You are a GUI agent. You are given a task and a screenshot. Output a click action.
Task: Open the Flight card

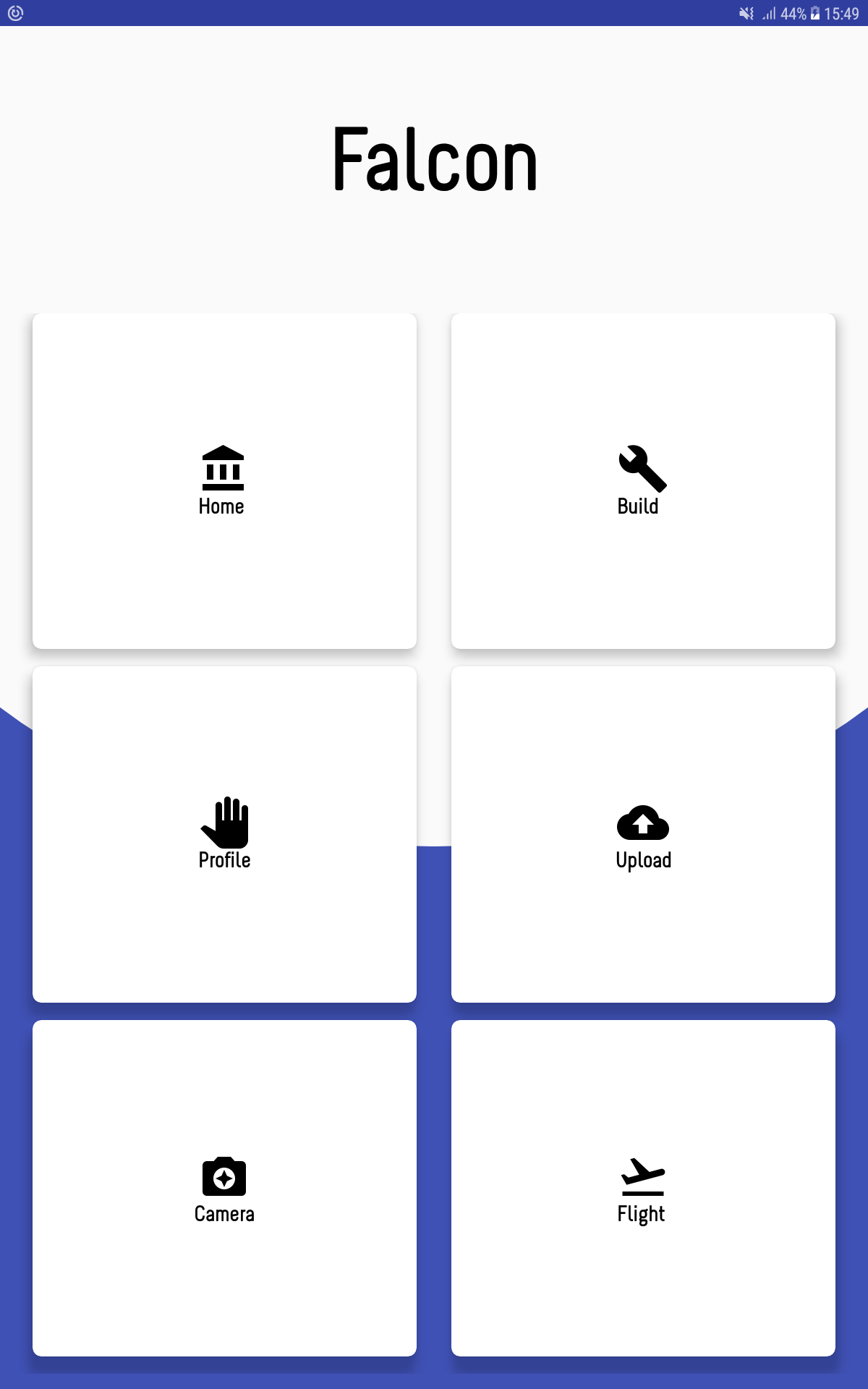pyautogui.click(x=643, y=1188)
